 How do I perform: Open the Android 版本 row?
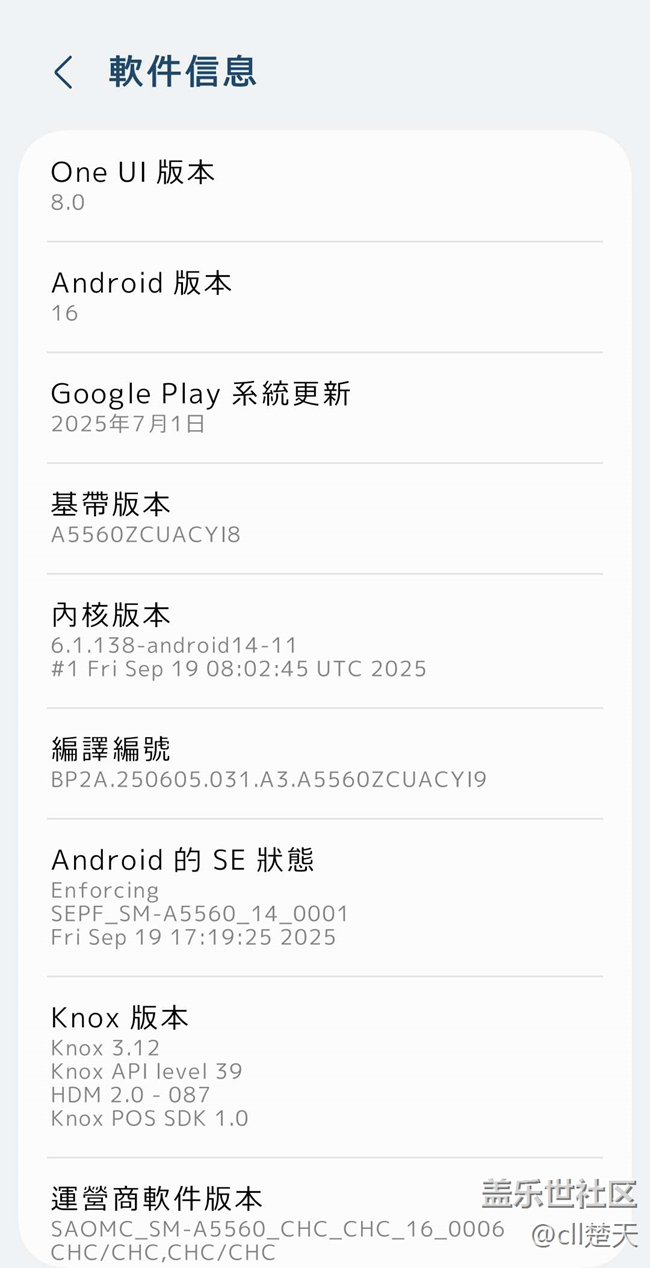click(x=324, y=296)
